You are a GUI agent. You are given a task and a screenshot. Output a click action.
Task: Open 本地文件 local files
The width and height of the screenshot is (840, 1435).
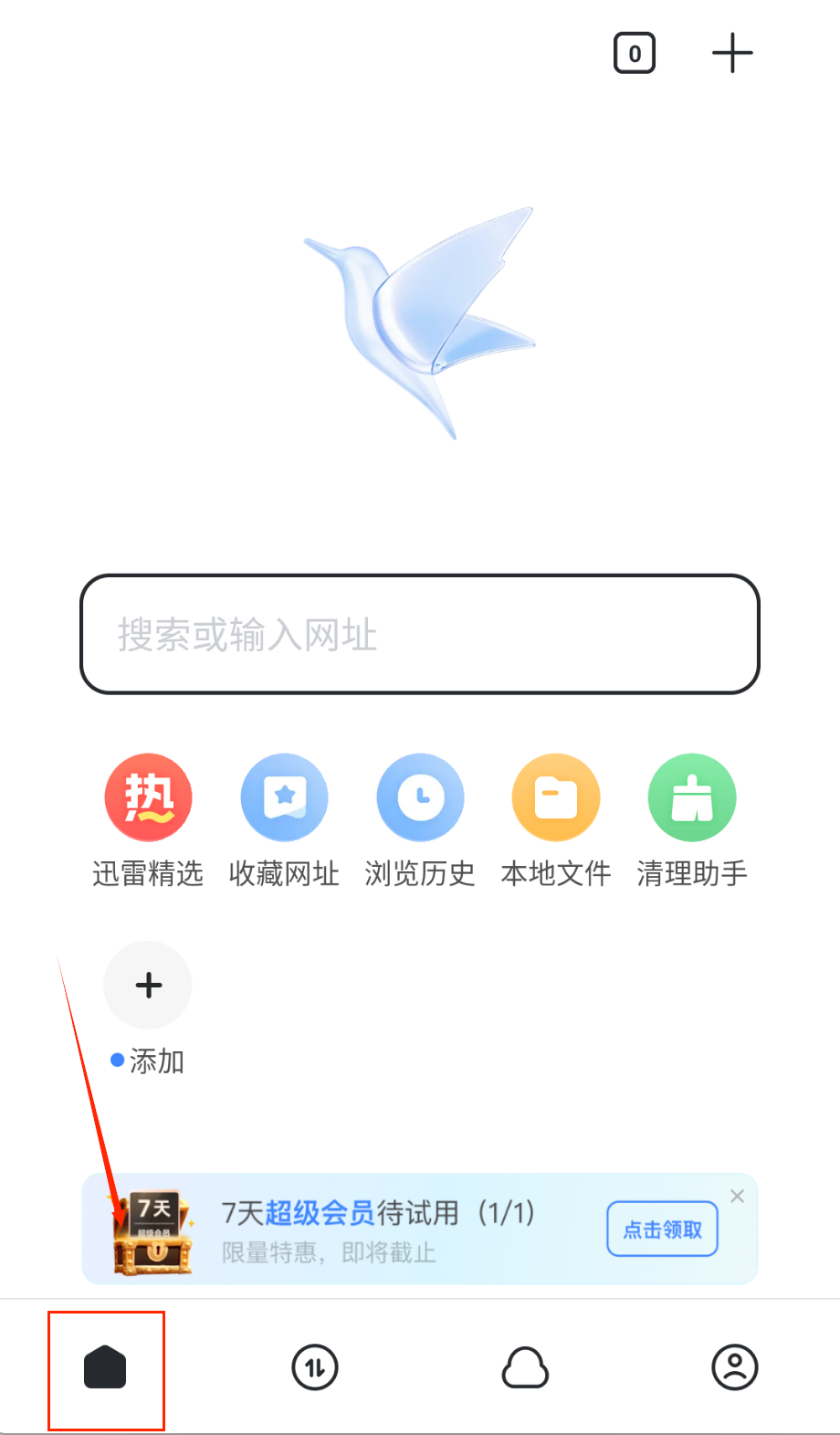(x=556, y=797)
